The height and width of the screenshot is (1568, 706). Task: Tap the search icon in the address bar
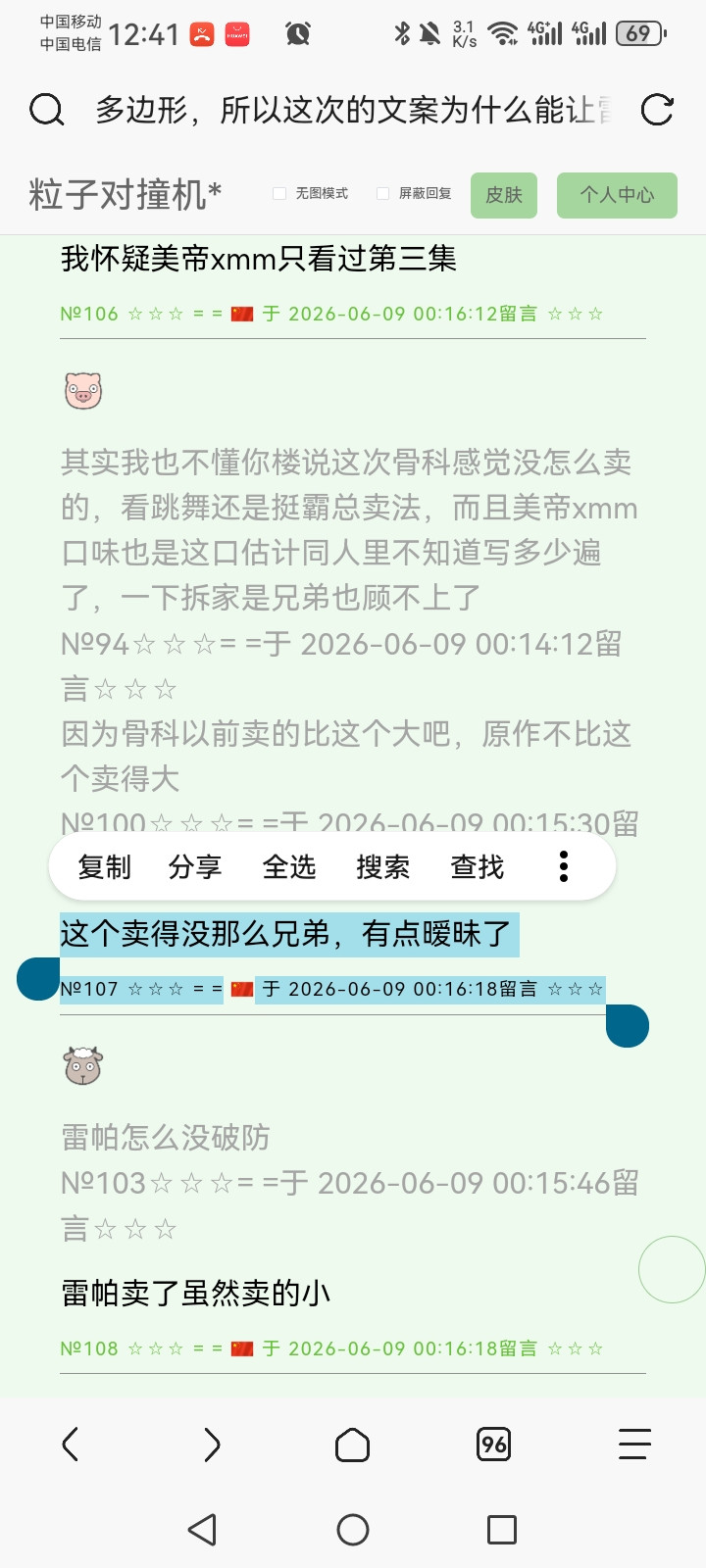click(46, 110)
